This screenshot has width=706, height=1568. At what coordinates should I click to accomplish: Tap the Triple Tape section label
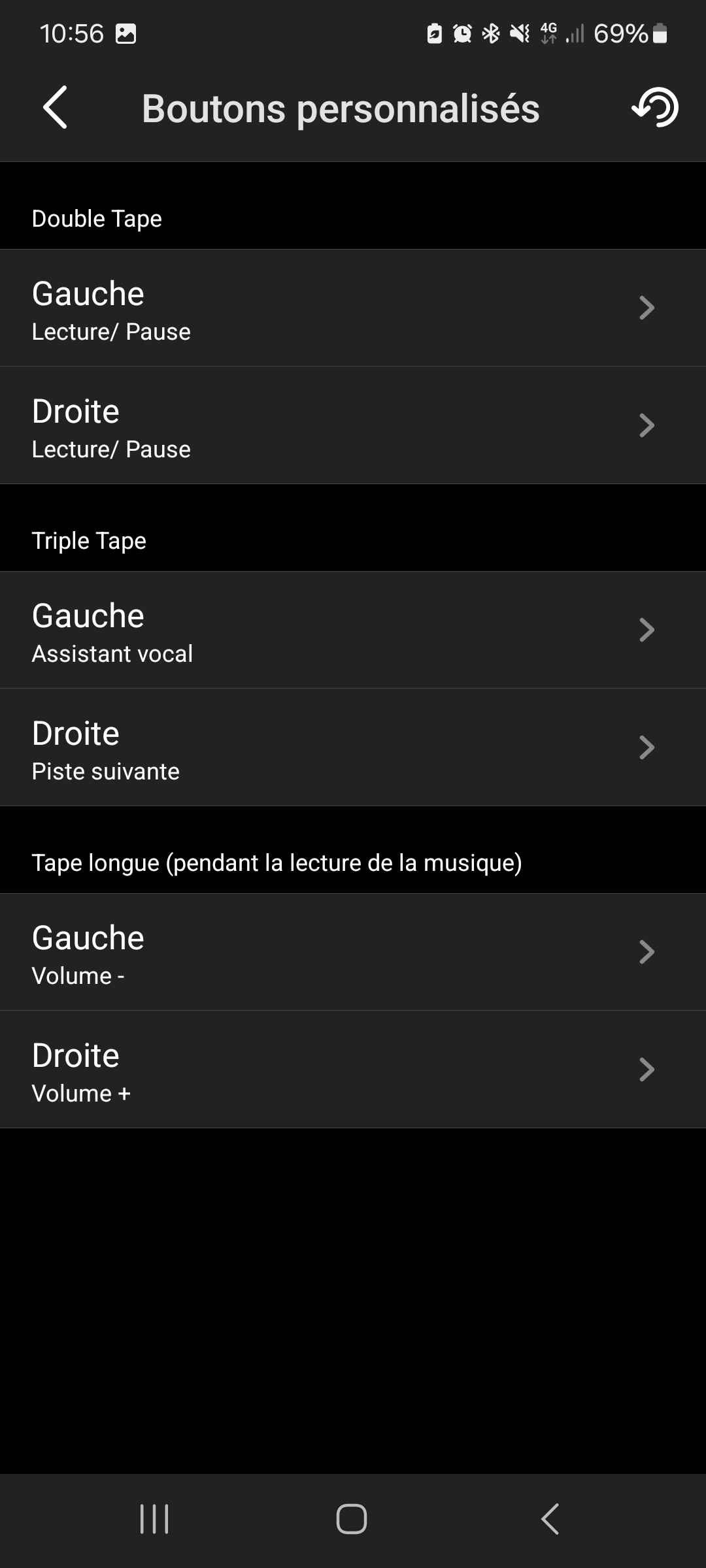click(89, 540)
